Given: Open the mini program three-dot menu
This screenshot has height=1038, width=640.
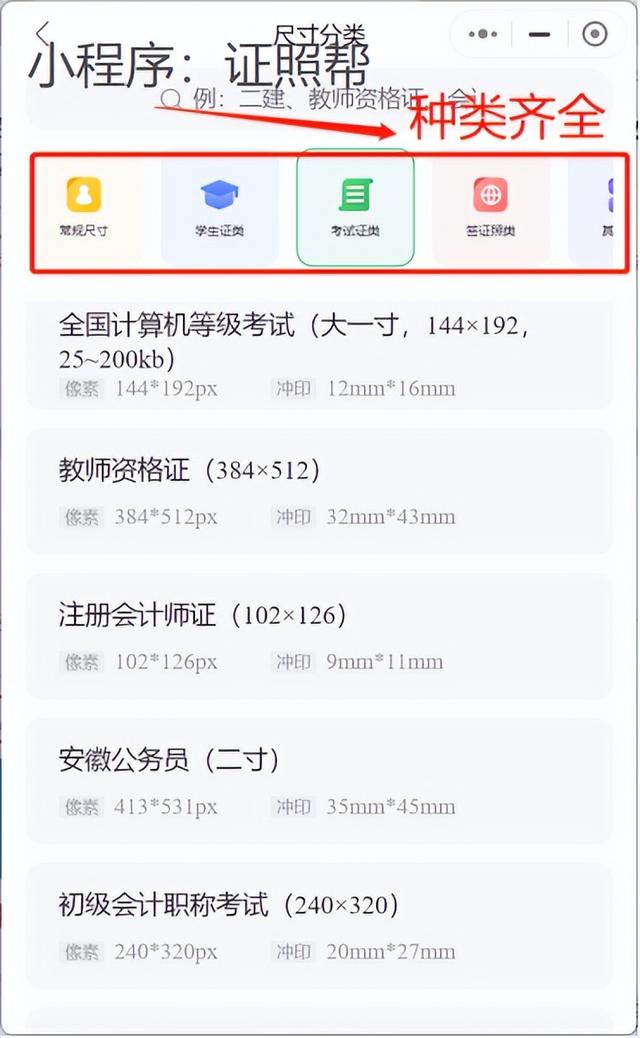Looking at the screenshot, I should click(483, 34).
